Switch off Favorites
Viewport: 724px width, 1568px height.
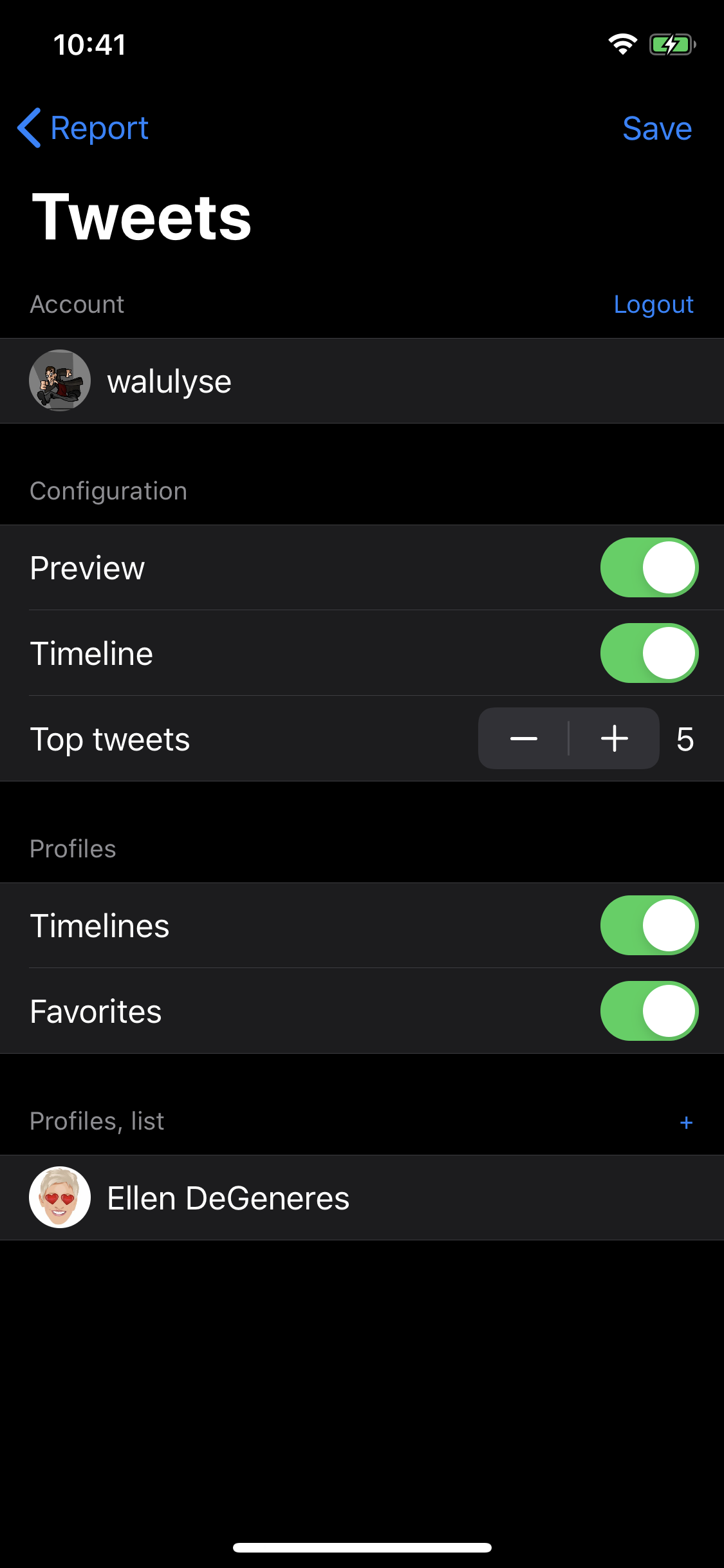pyautogui.click(x=649, y=1011)
